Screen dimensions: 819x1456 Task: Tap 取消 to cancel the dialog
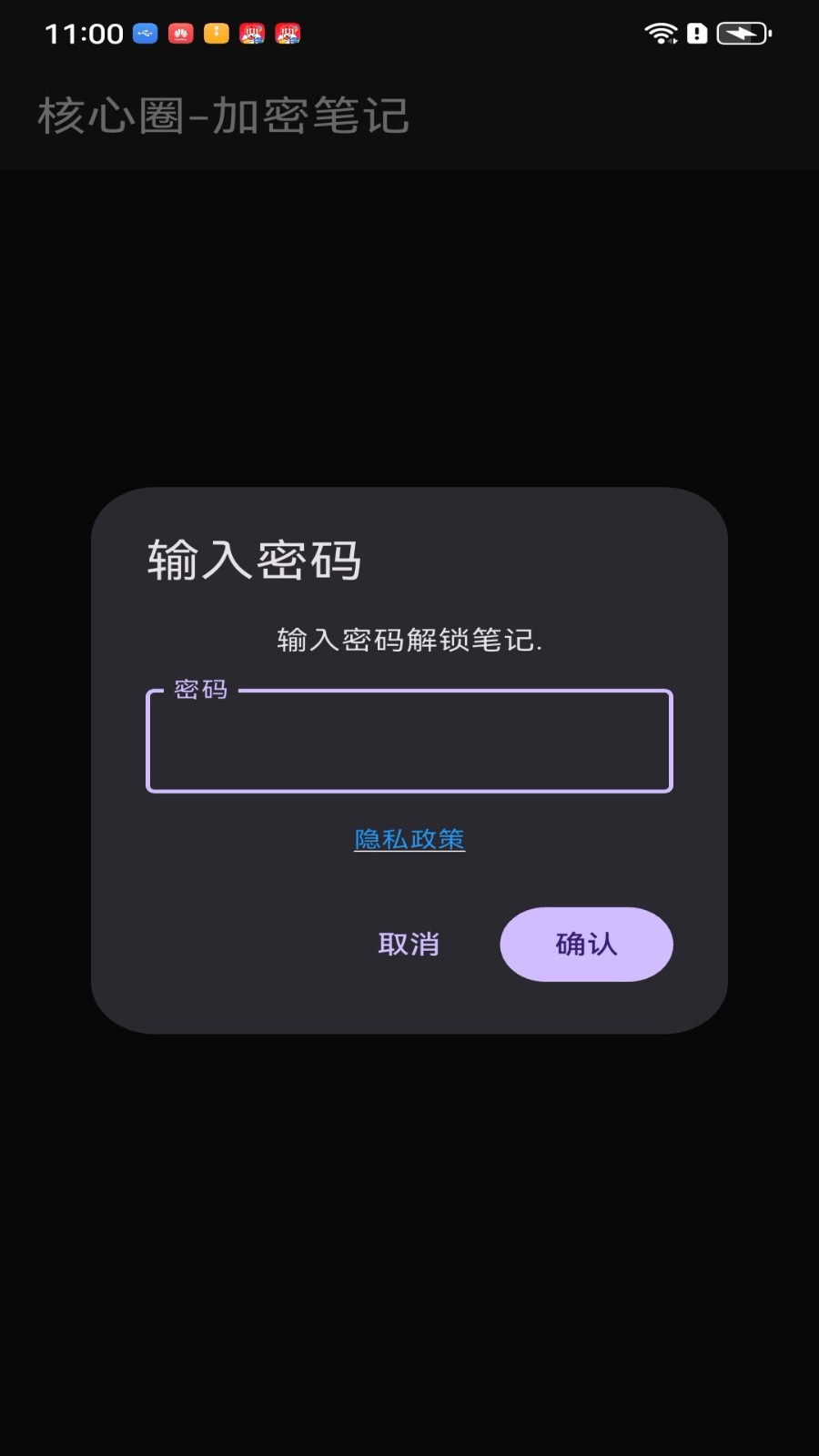point(409,944)
